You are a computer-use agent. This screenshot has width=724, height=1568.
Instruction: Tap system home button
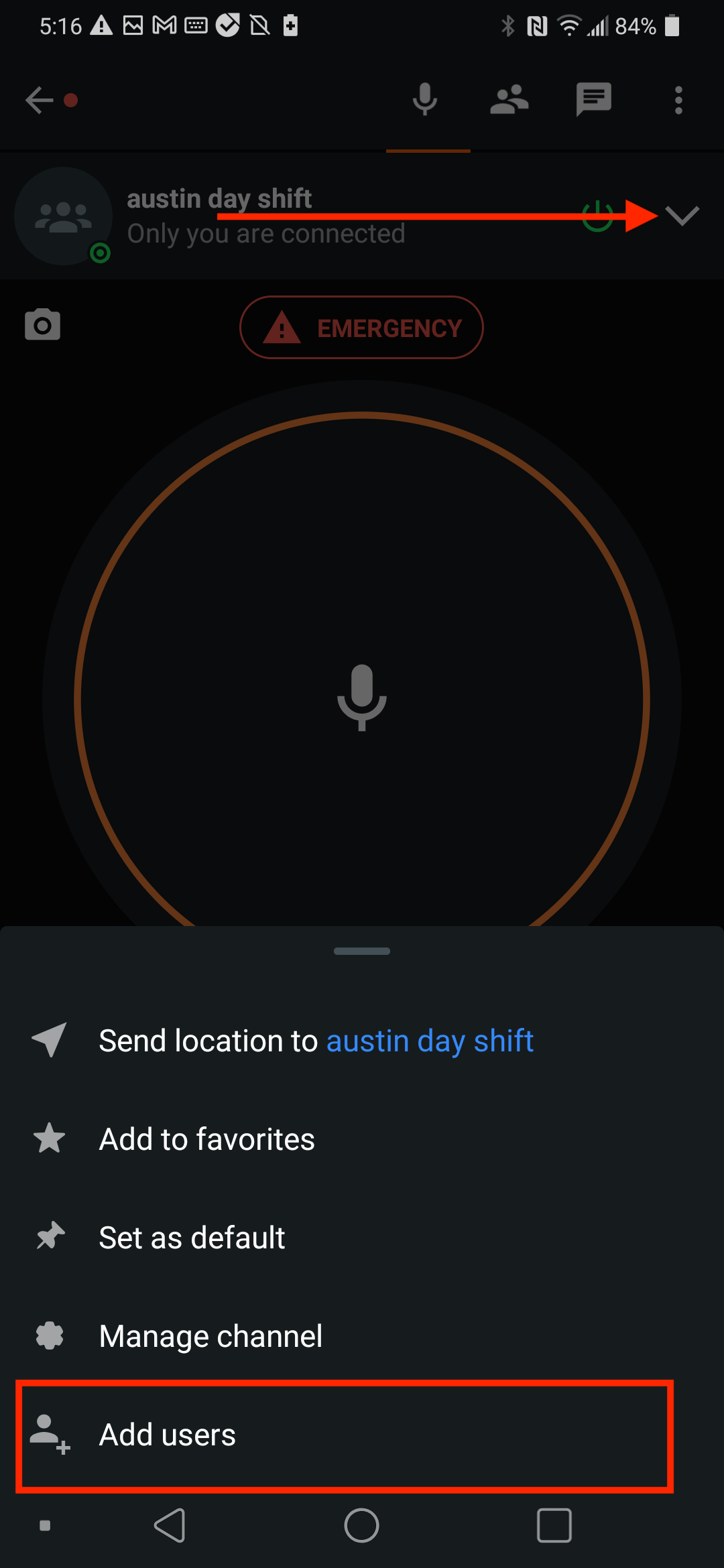pyautogui.click(x=361, y=1526)
